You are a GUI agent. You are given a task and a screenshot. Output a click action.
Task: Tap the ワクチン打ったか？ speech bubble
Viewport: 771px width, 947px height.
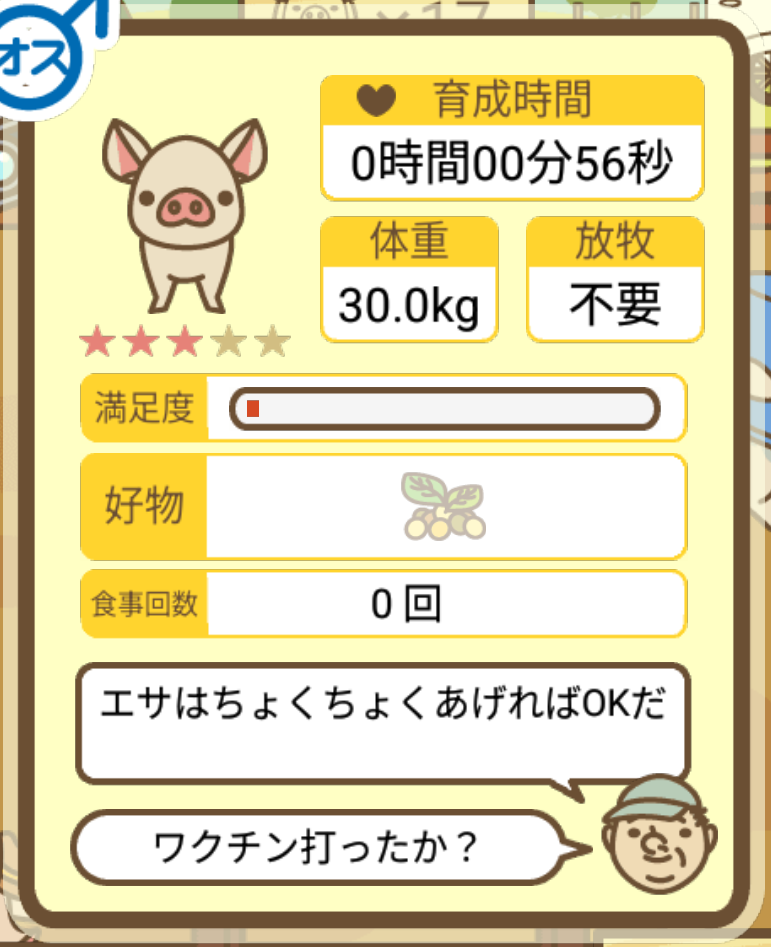click(x=318, y=848)
